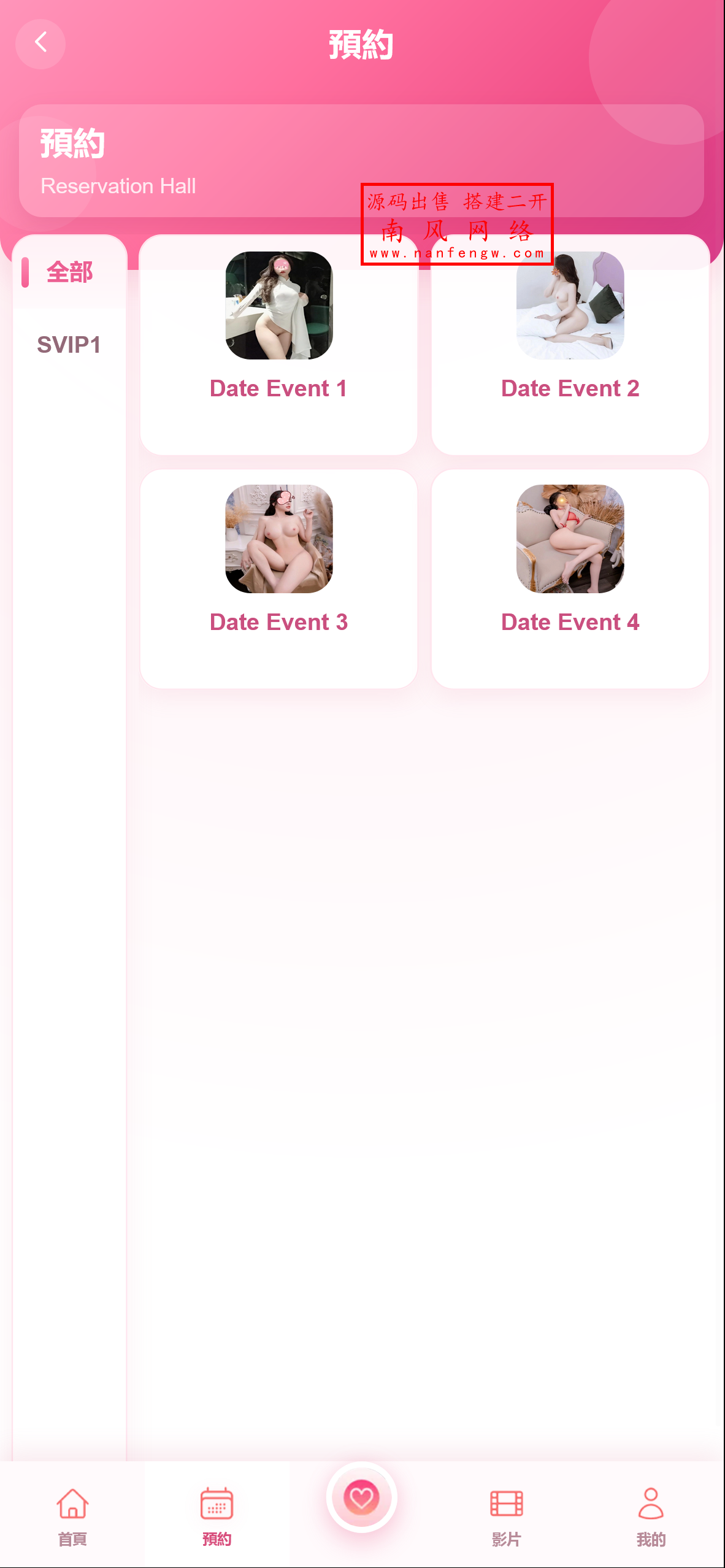
Task: Switch to the 預約 tab
Action: click(x=217, y=1515)
